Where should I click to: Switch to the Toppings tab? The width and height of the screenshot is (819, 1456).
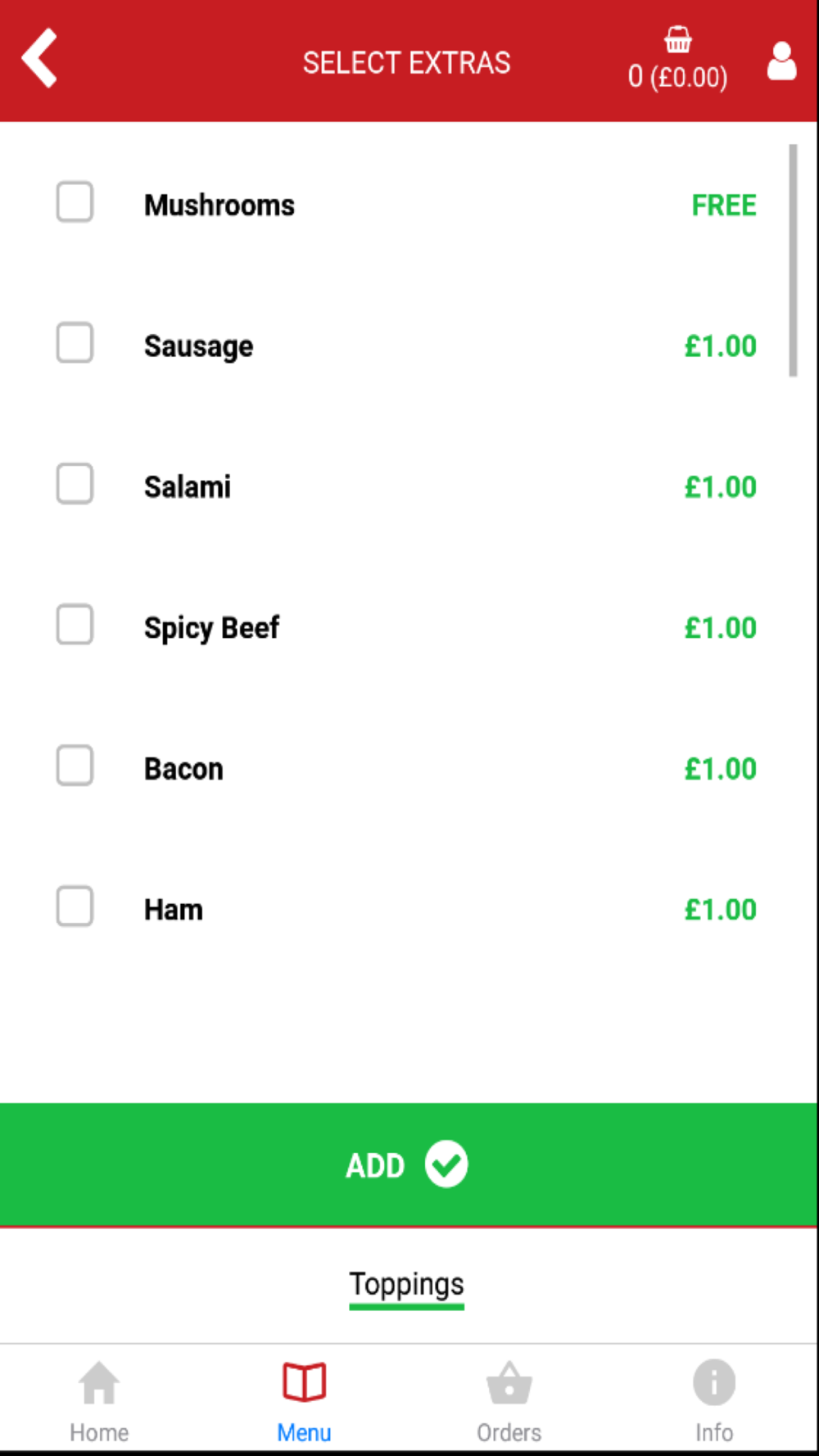407,1286
